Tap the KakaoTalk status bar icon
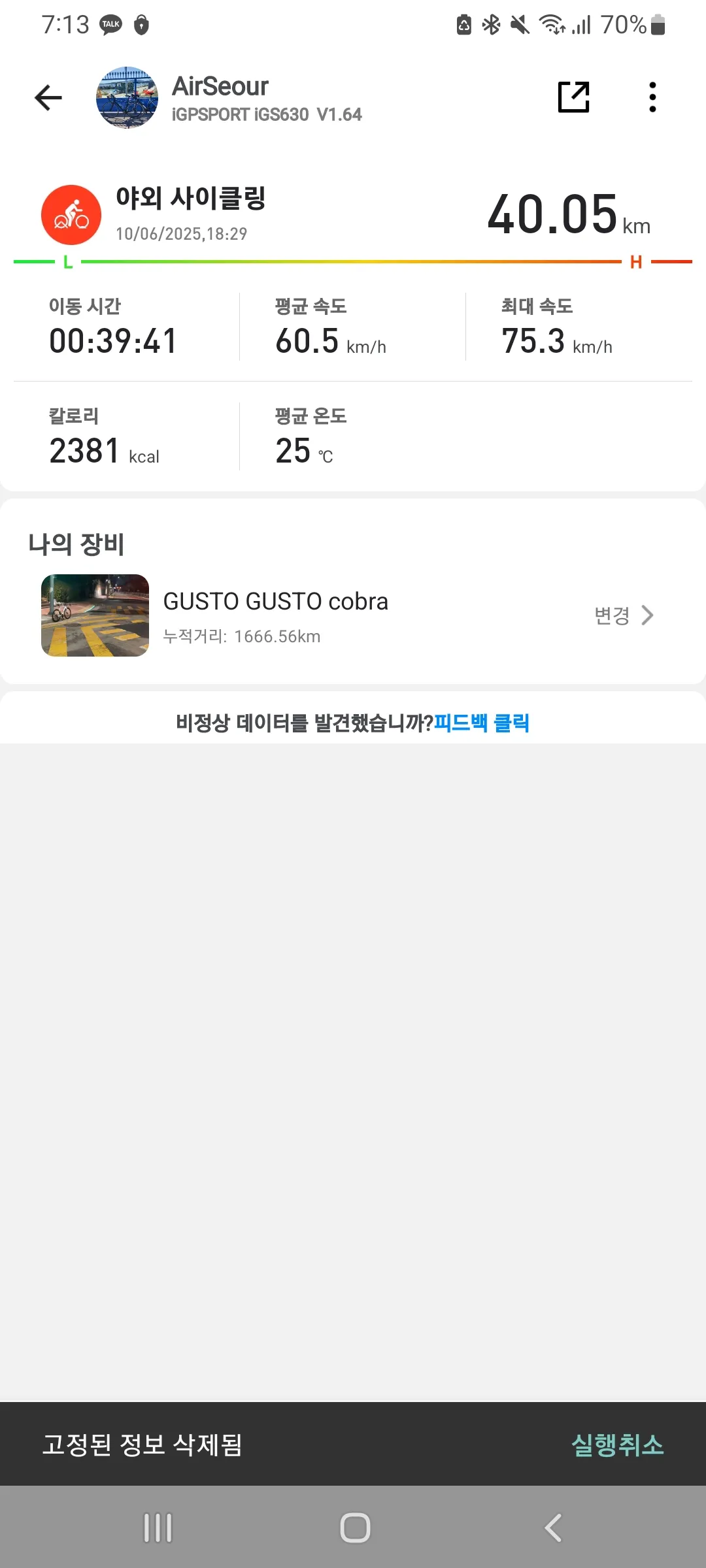Screen dimensions: 706x1568 coord(110,24)
